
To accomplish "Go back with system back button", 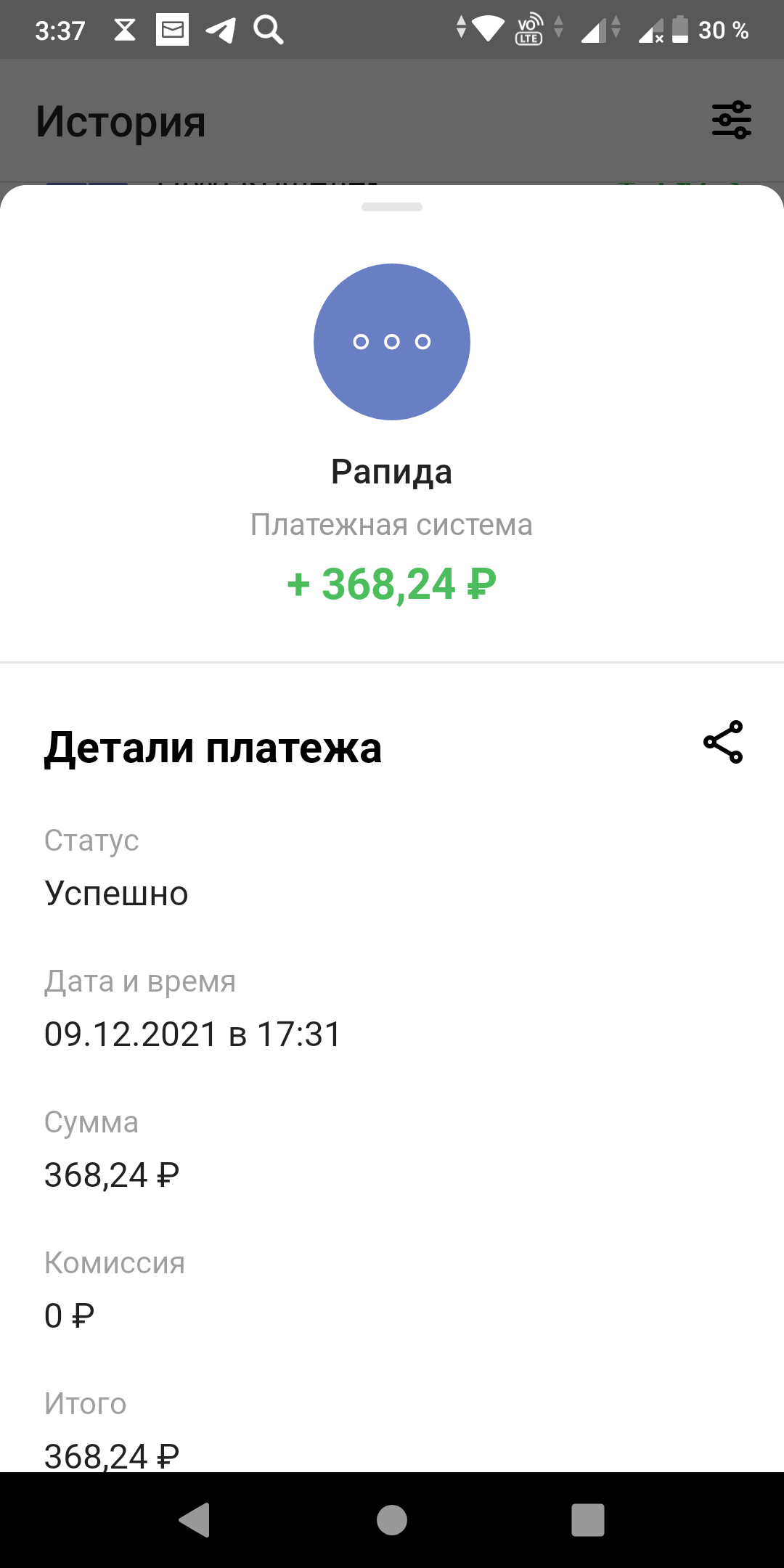I will [195, 1519].
